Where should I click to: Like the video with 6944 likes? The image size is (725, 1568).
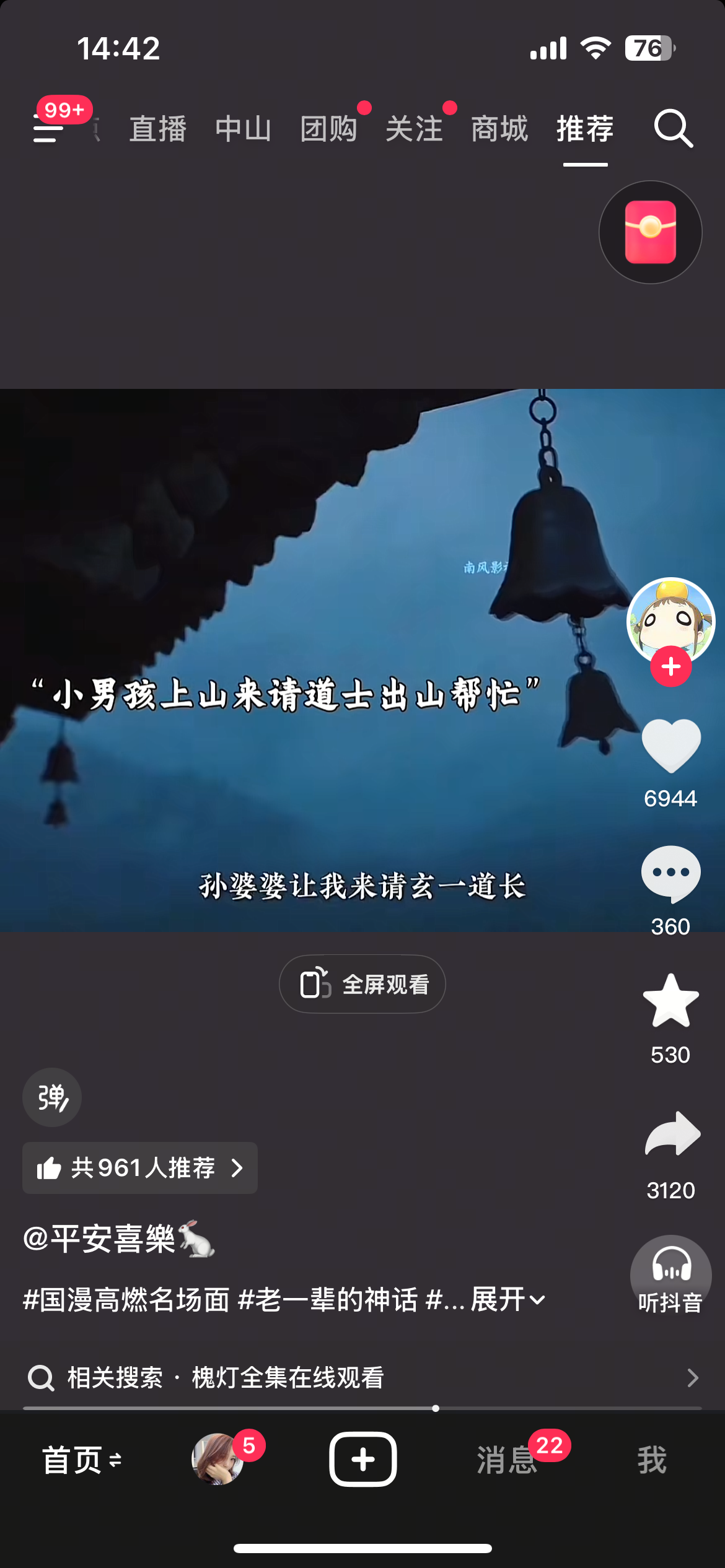671,746
